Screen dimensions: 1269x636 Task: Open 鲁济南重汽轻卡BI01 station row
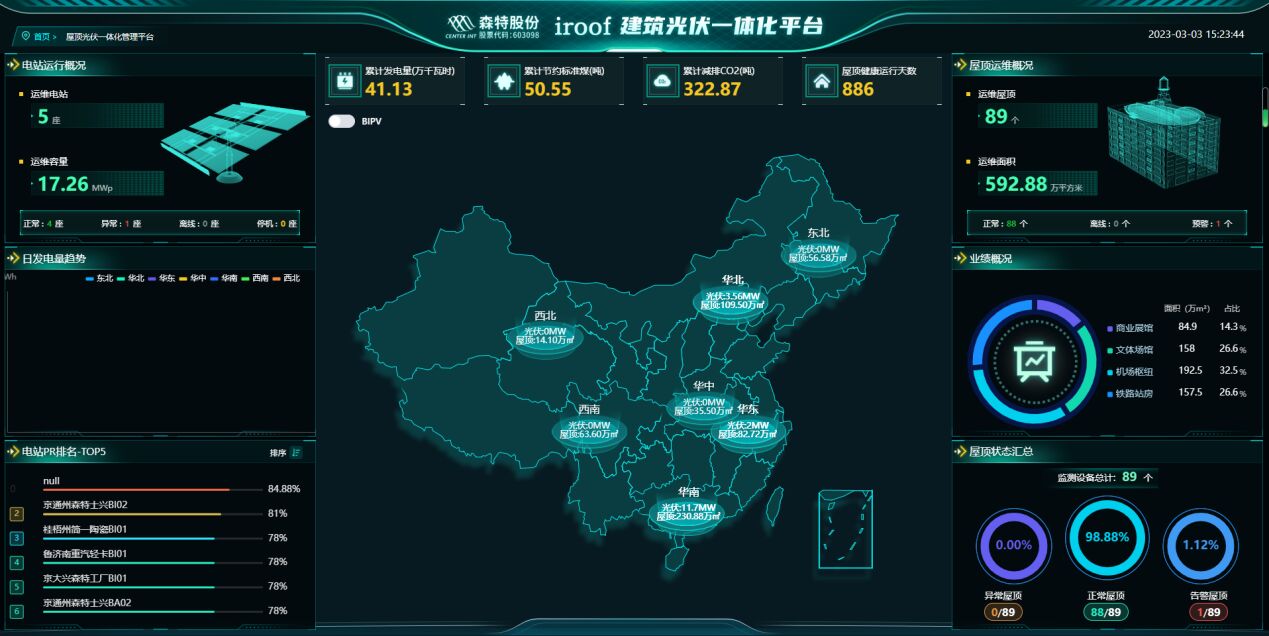(85, 554)
